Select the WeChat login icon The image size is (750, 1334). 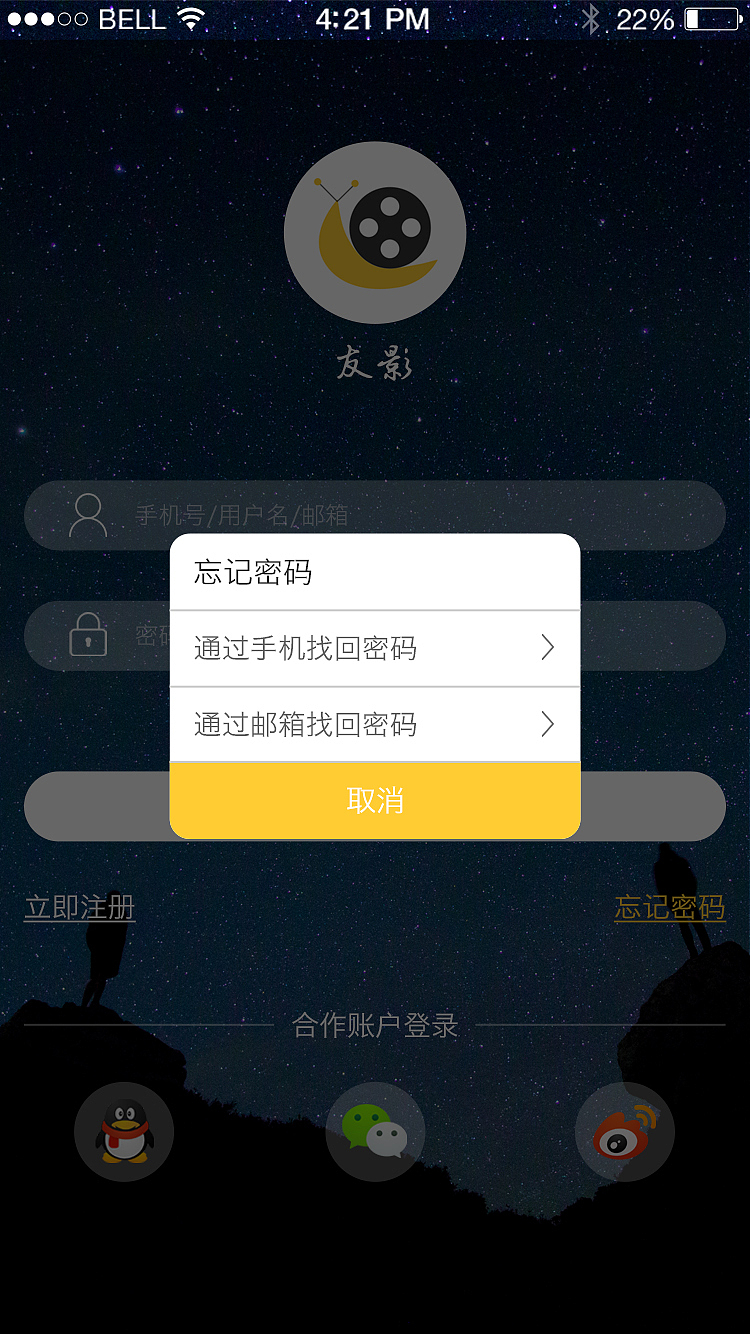pos(375,1131)
